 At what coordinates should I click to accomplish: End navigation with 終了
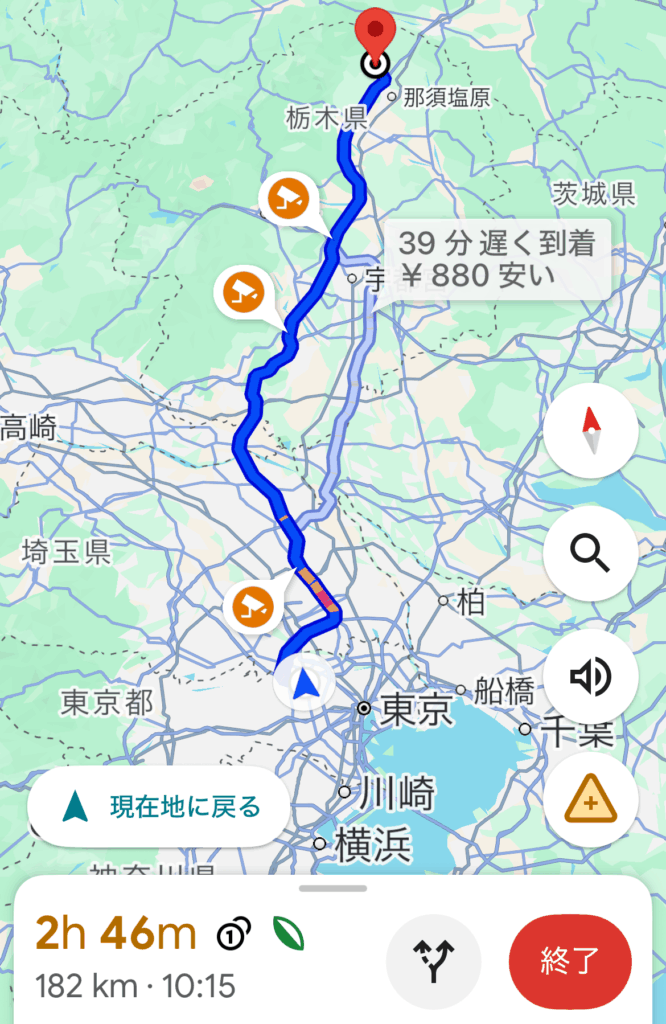coord(570,961)
